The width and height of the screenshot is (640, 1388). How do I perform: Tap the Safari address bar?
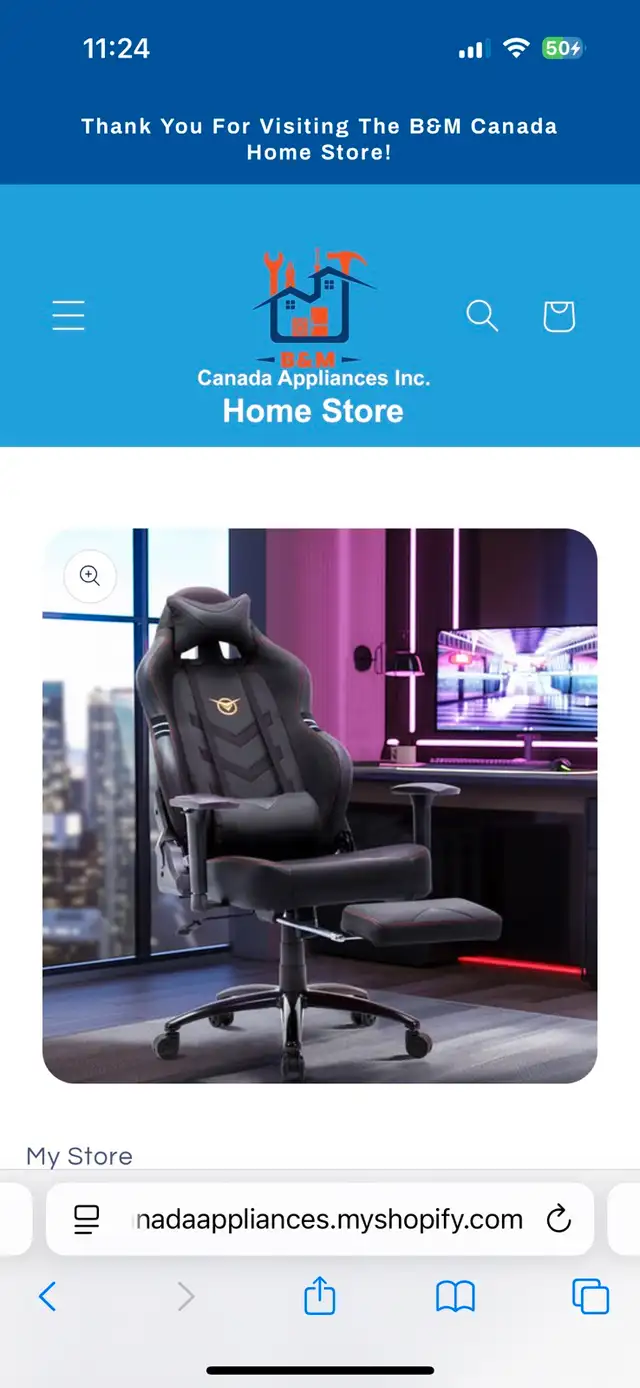[320, 1219]
